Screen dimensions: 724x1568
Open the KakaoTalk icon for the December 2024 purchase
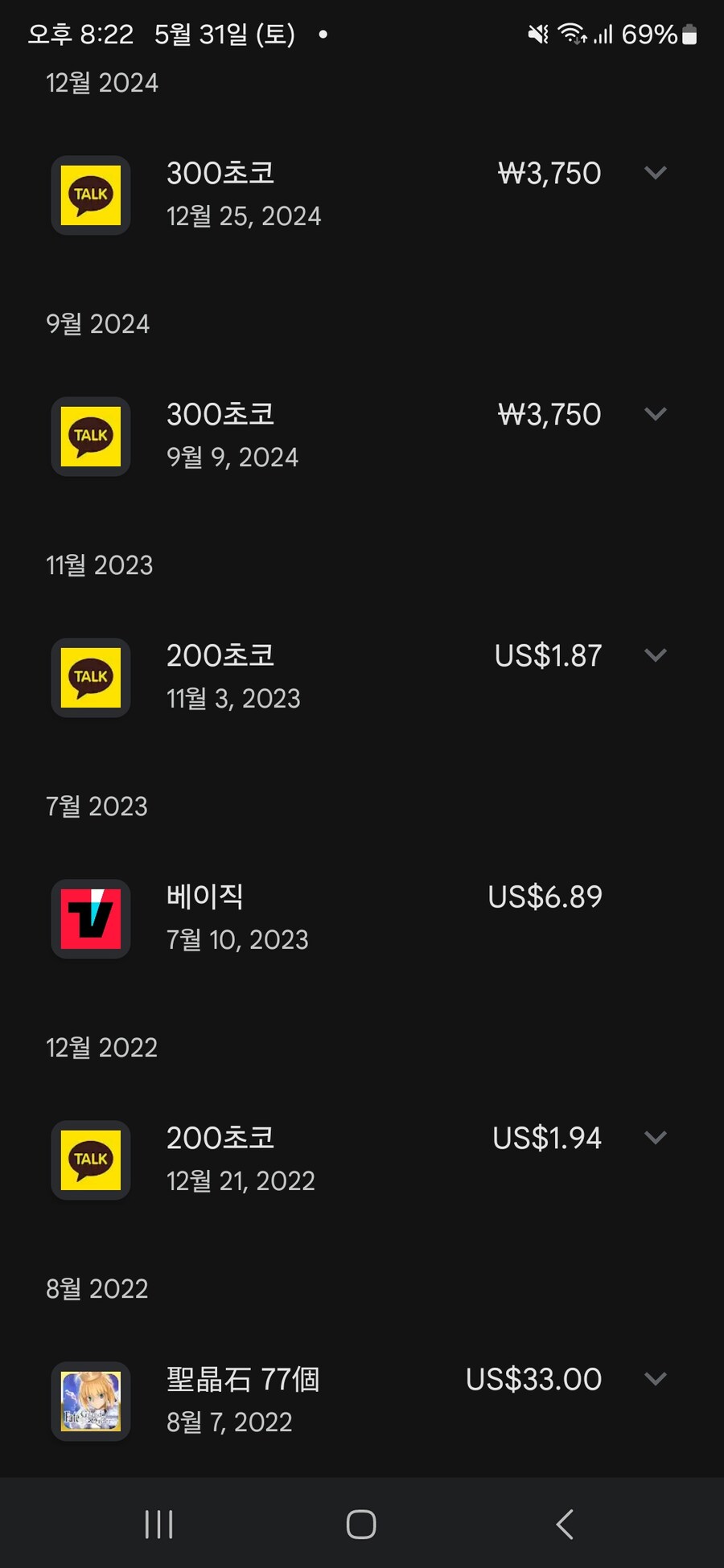pyautogui.click(x=90, y=195)
